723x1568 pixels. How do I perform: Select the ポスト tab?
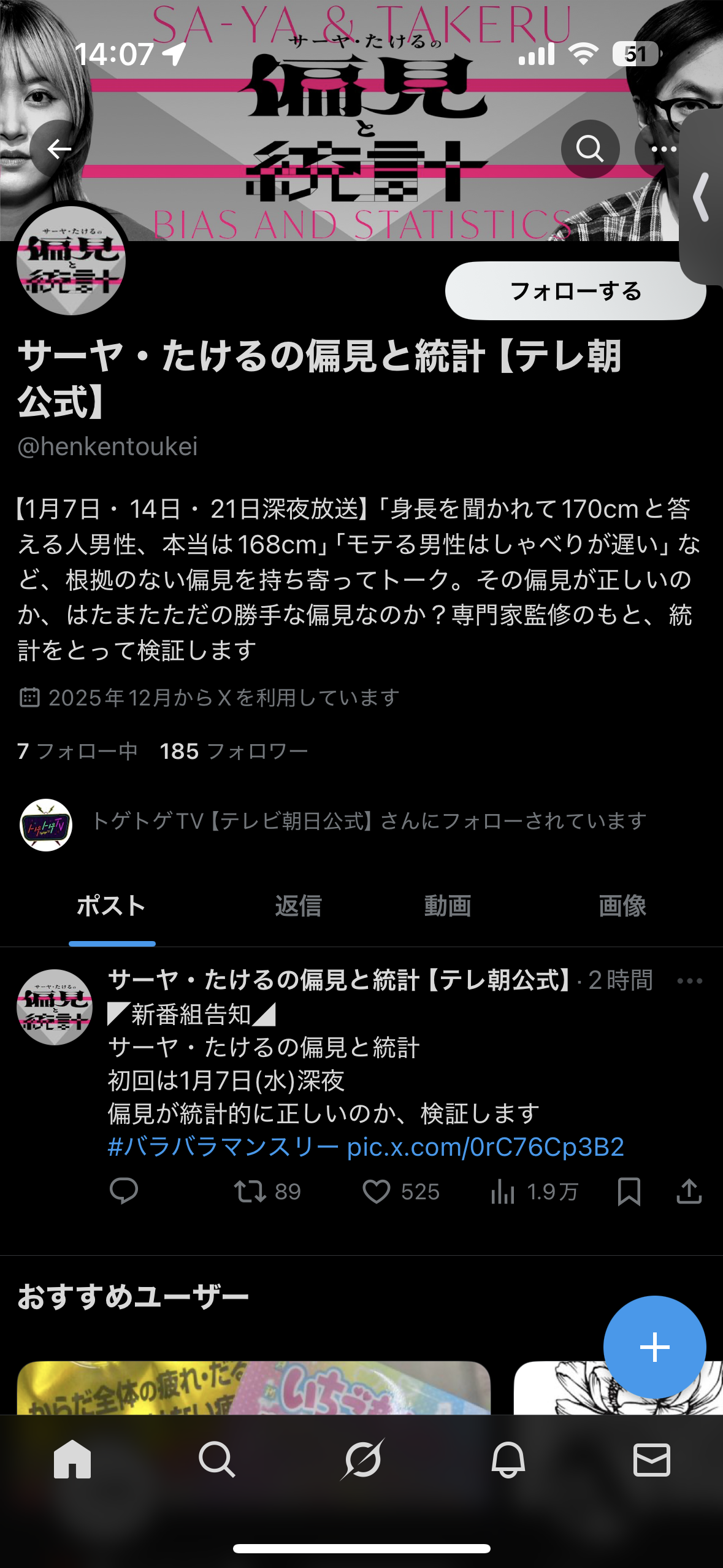tap(112, 906)
